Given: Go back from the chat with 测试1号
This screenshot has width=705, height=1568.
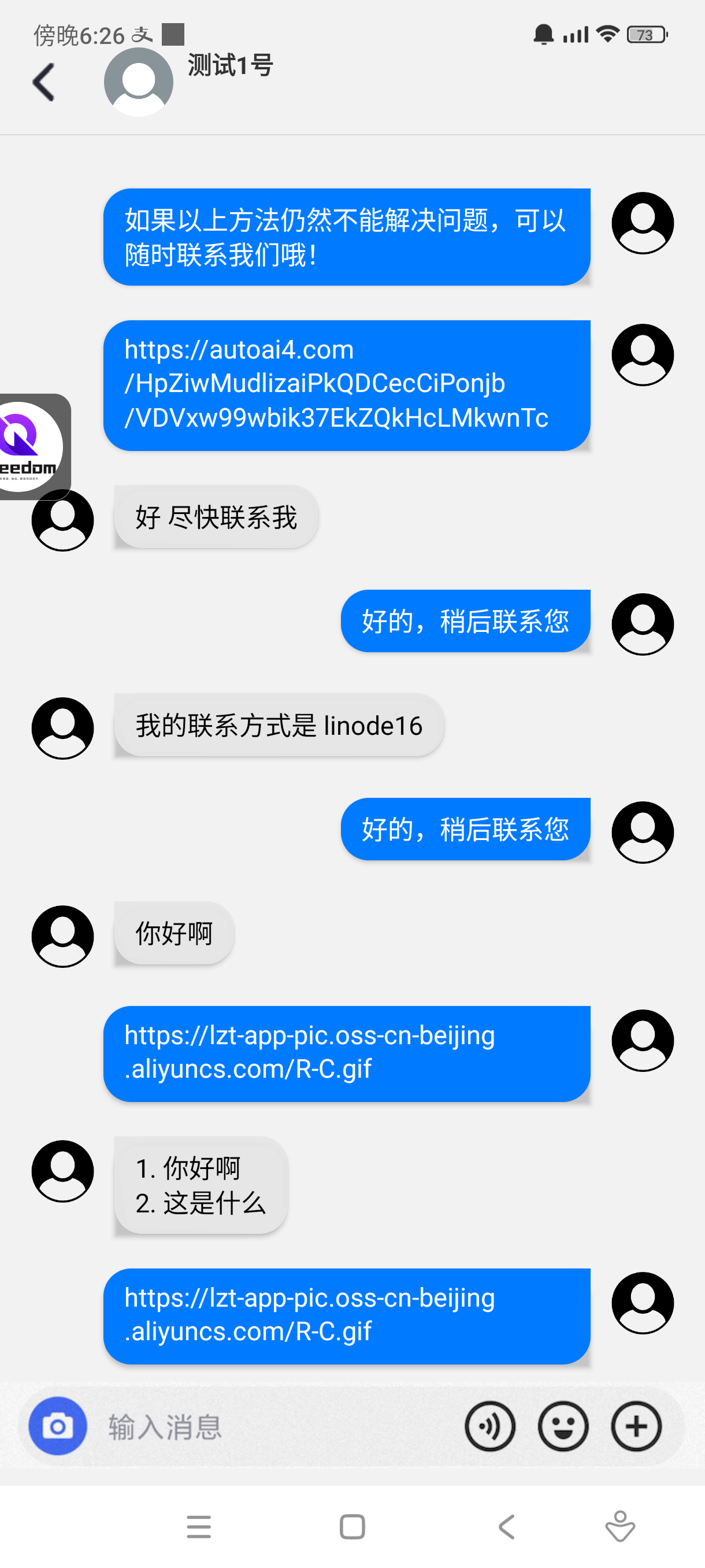Looking at the screenshot, I should click(x=44, y=82).
